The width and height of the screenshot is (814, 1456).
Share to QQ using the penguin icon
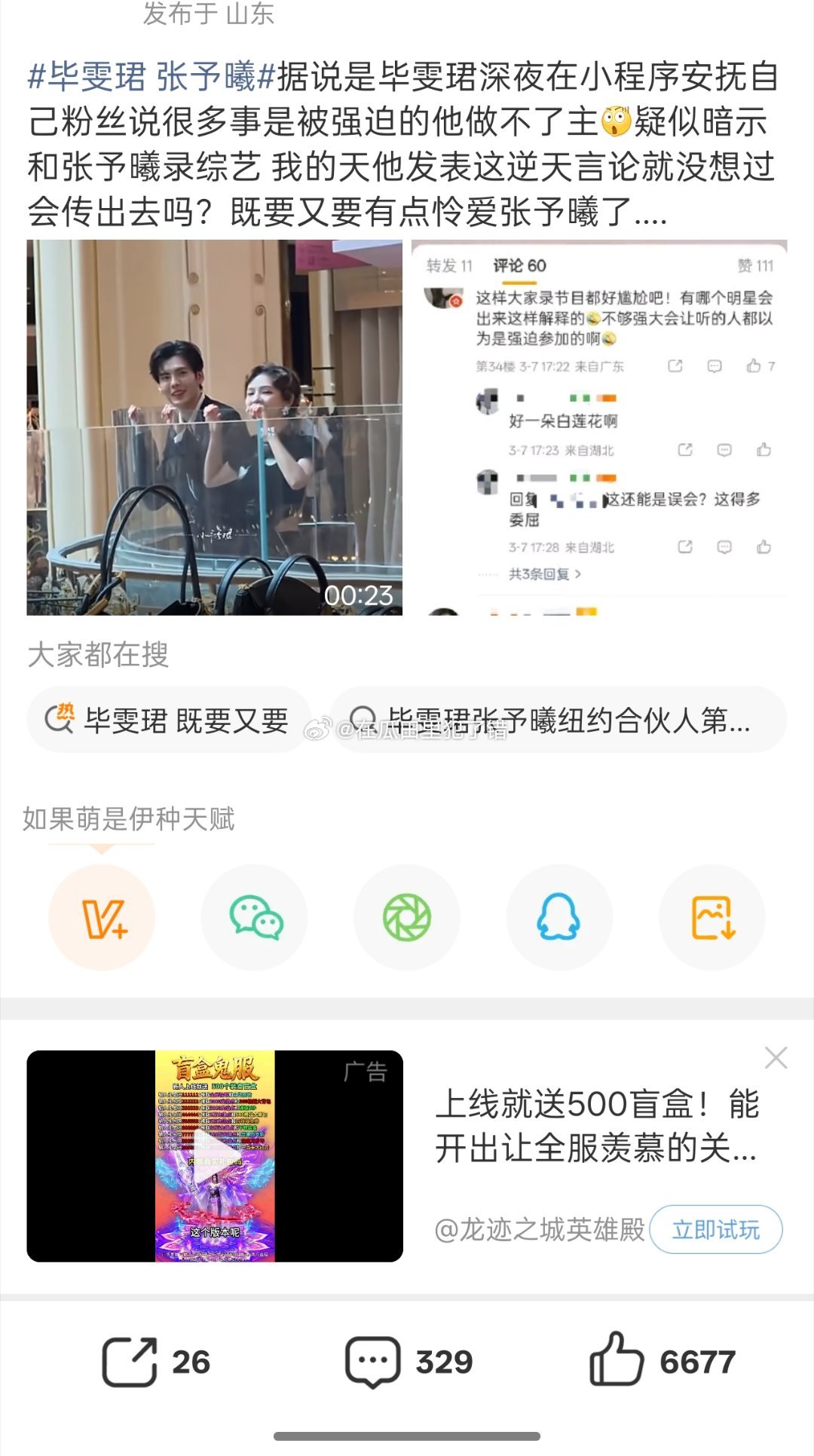pyautogui.click(x=559, y=915)
